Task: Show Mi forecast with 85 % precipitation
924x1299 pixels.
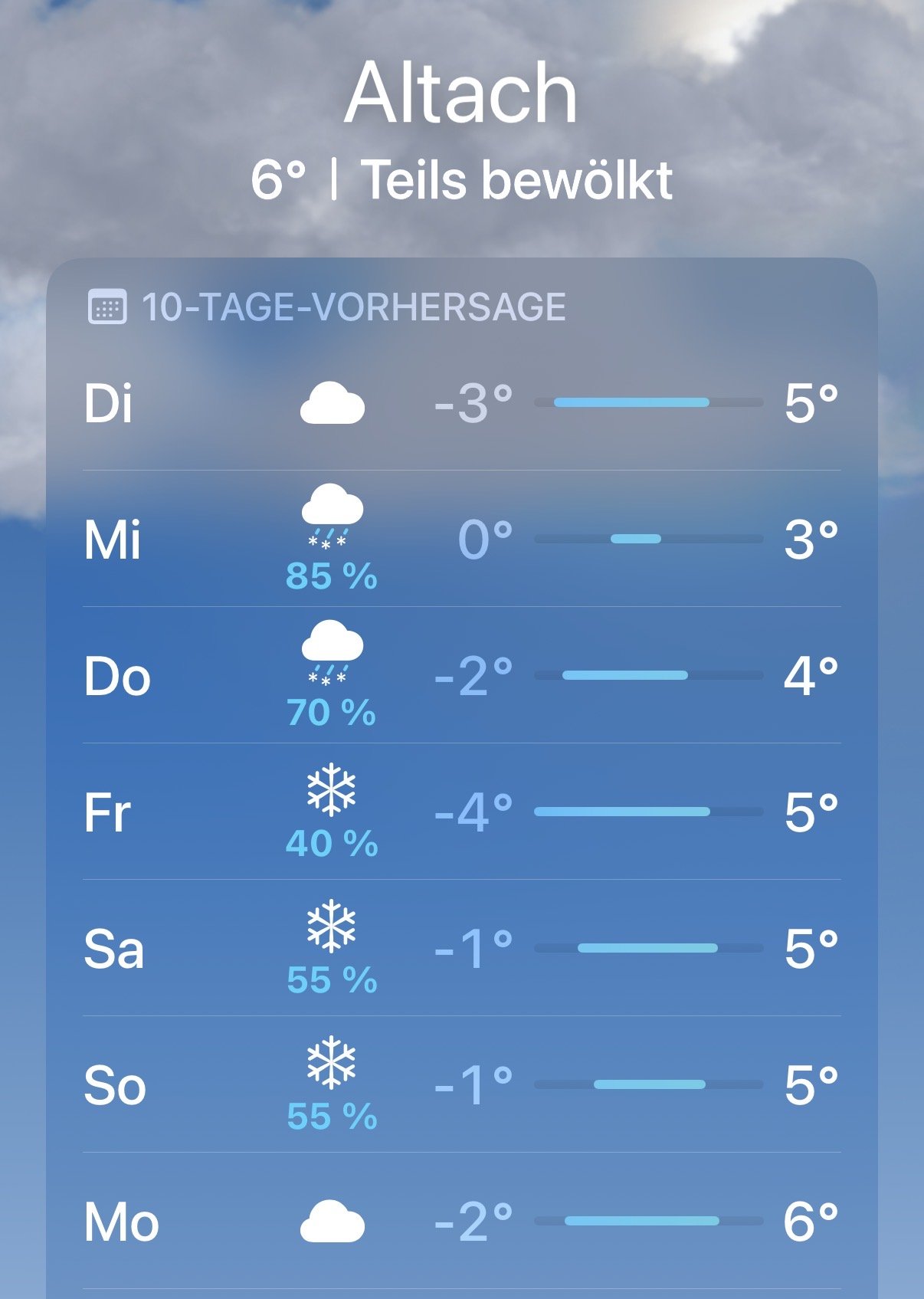Action: pos(461,540)
